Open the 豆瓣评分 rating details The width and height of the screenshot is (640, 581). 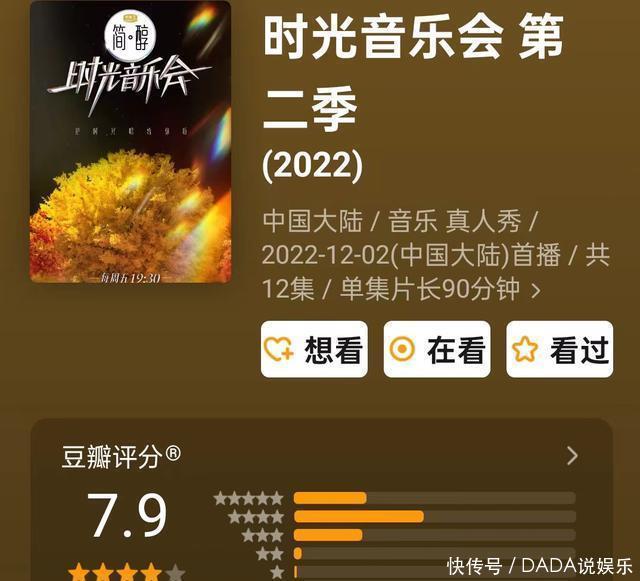[x=572, y=456]
